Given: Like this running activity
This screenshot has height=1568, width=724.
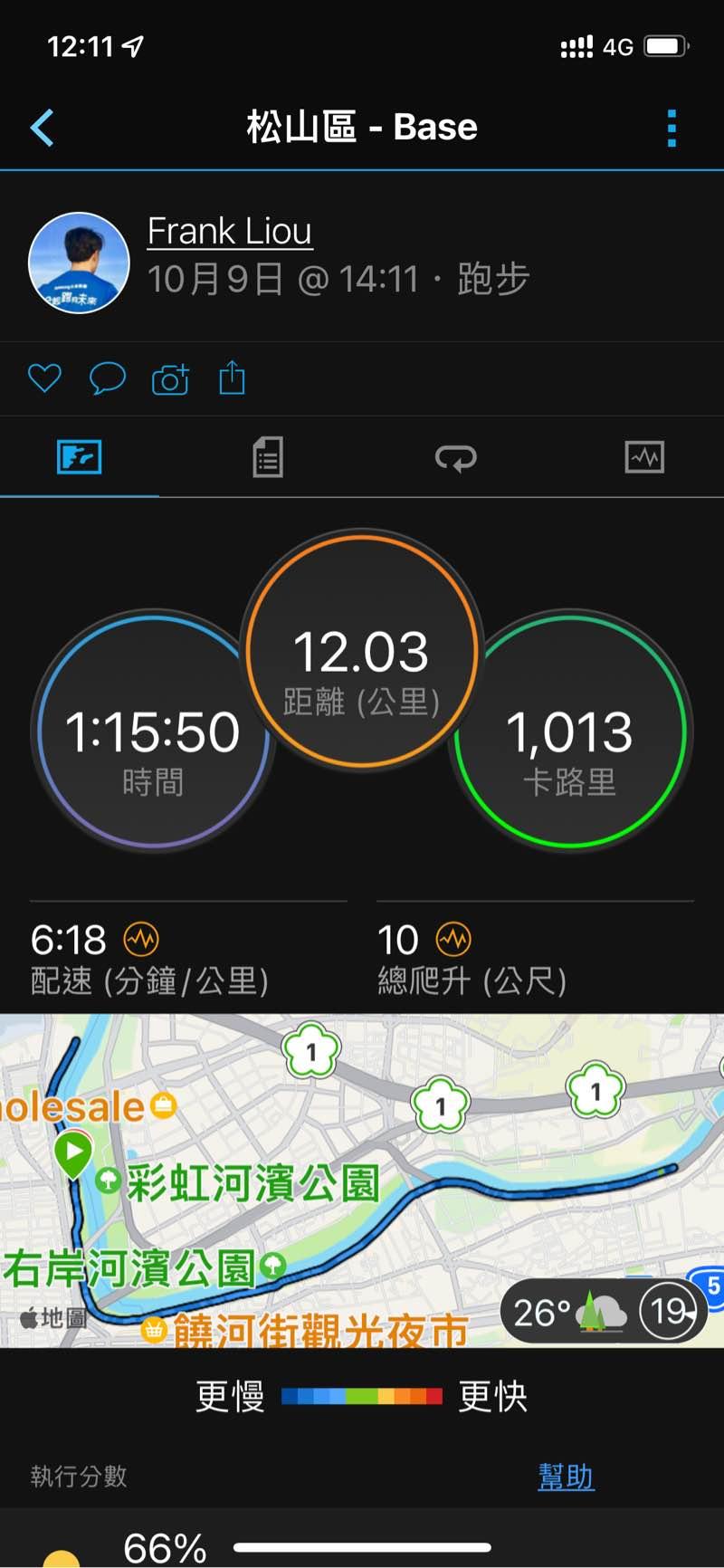Looking at the screenshot, I should coord(44,378).
